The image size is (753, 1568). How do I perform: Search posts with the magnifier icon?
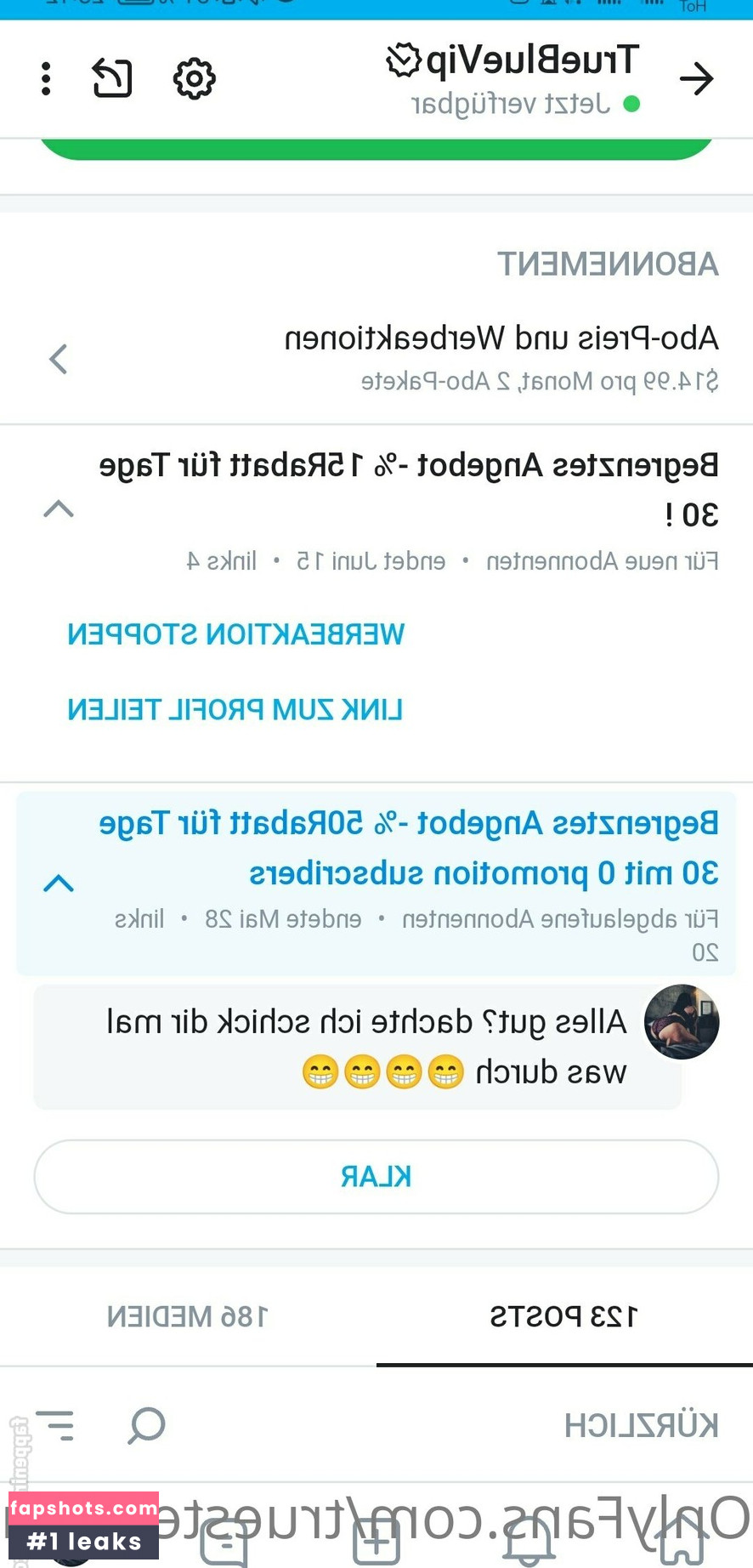coord(146,1425)
